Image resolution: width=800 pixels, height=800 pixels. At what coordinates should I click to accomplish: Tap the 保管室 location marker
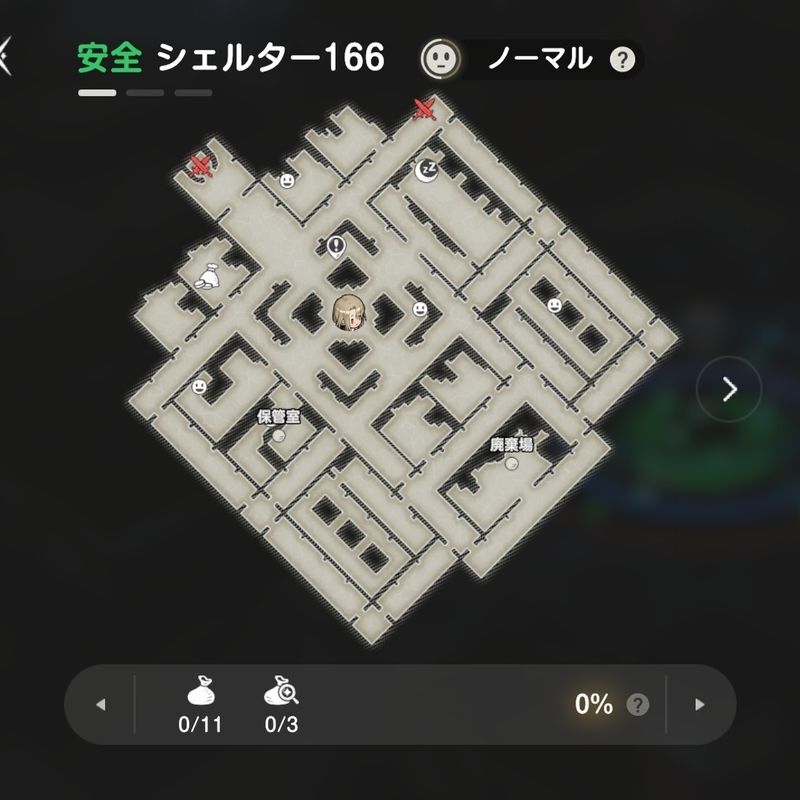pos(278,435)
